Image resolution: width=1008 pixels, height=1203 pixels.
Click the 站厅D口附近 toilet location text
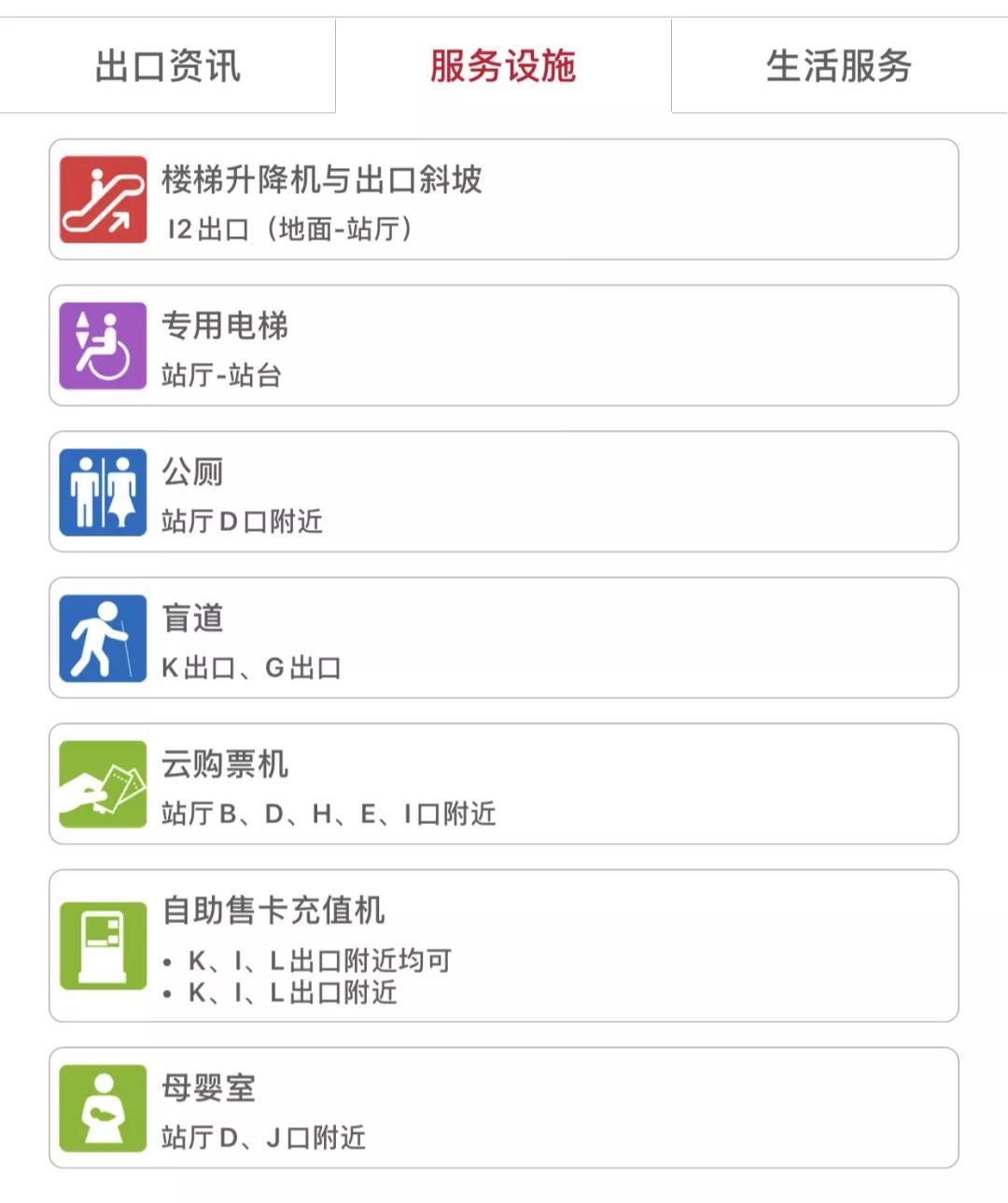pyautogui.click(x=240, y=523)
